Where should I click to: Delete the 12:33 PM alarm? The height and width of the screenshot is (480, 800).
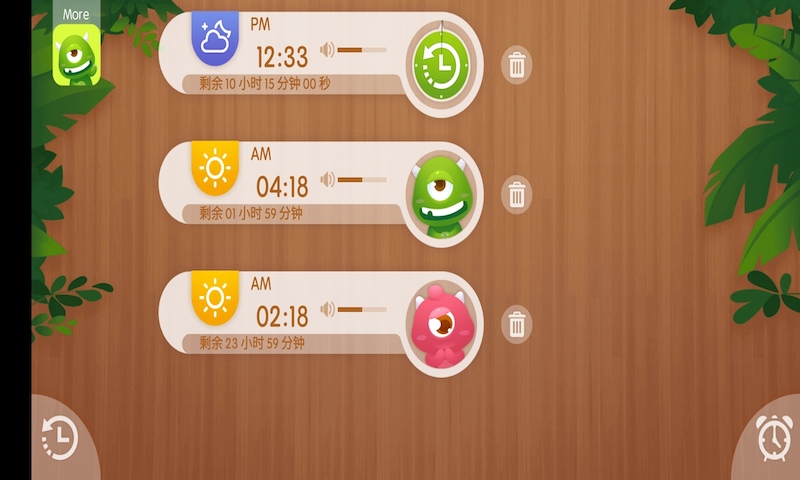516,65
